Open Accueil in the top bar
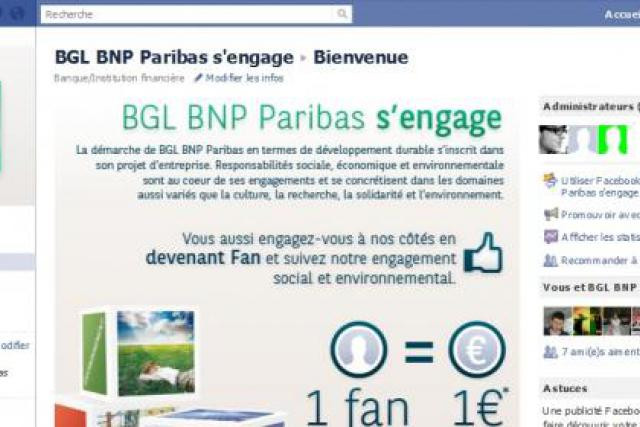 click(x=621, y=14)
